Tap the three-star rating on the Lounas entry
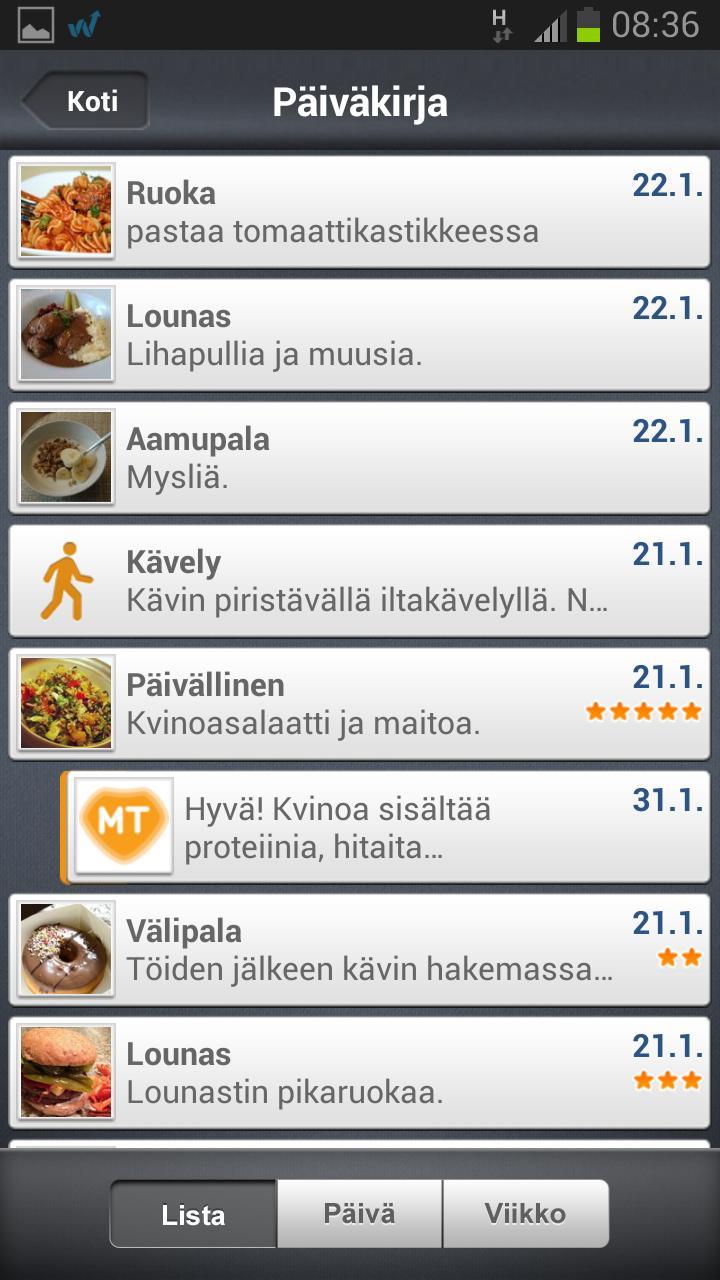Screen dimensions: 720x1280 (667, 1082)
